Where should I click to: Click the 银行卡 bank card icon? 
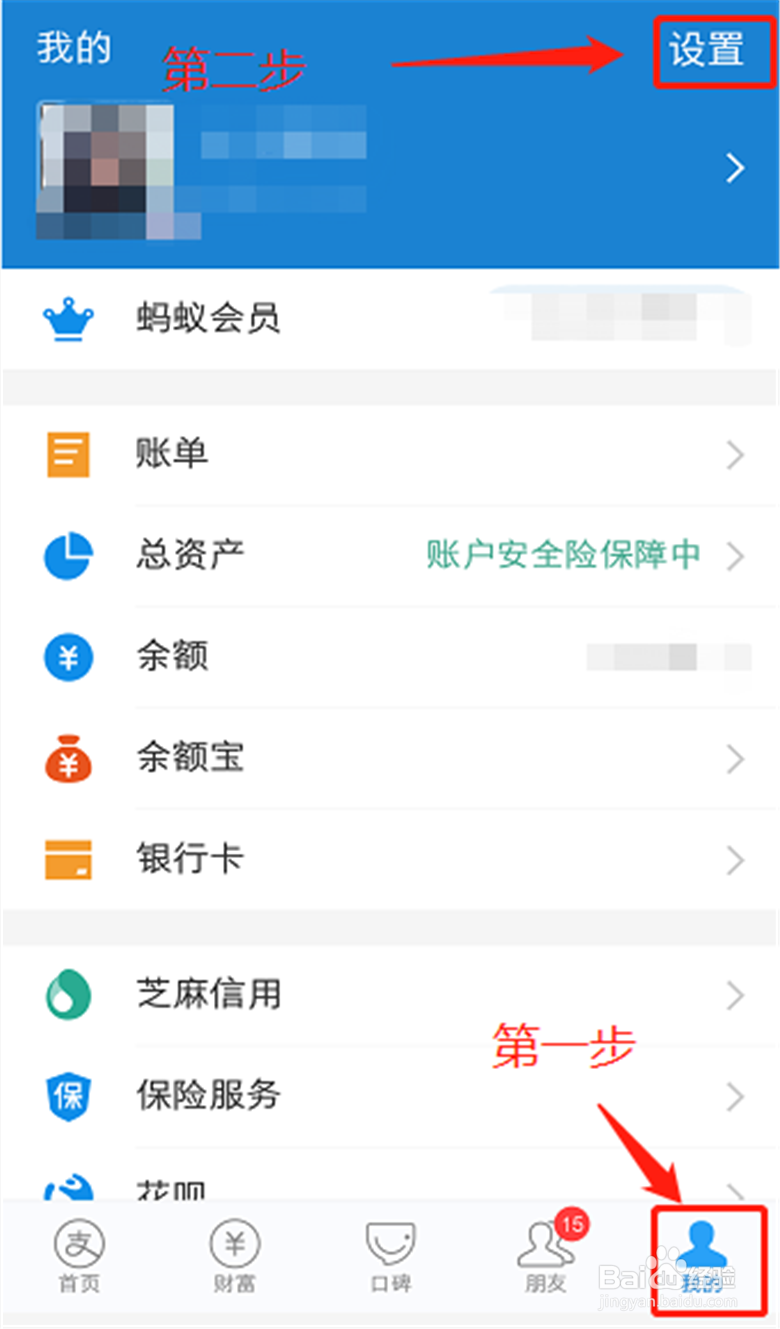pyautogui.click(x=67, y=859)
